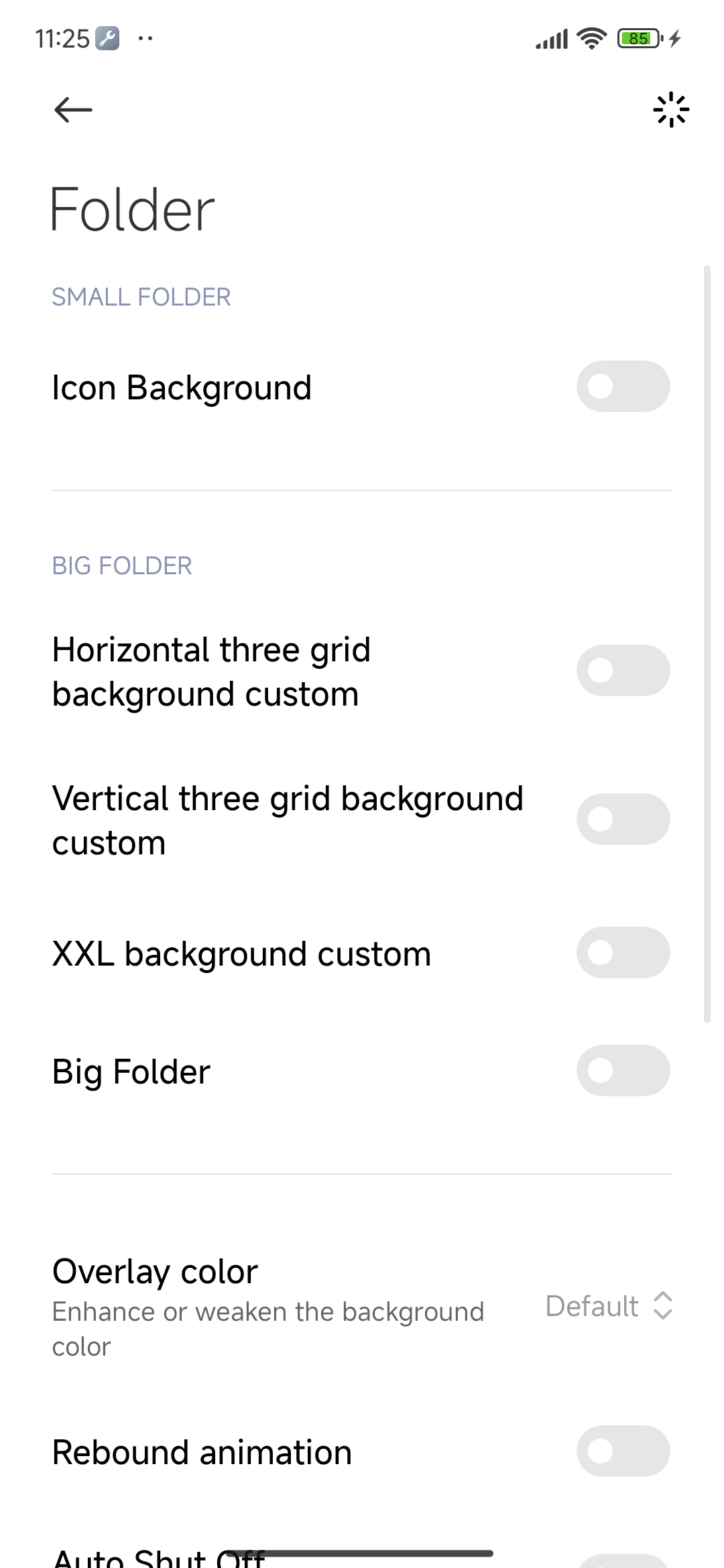Tap the spinner icon in the top bar
Viewport: 724px width, 1568px height.
coord(671,110)
